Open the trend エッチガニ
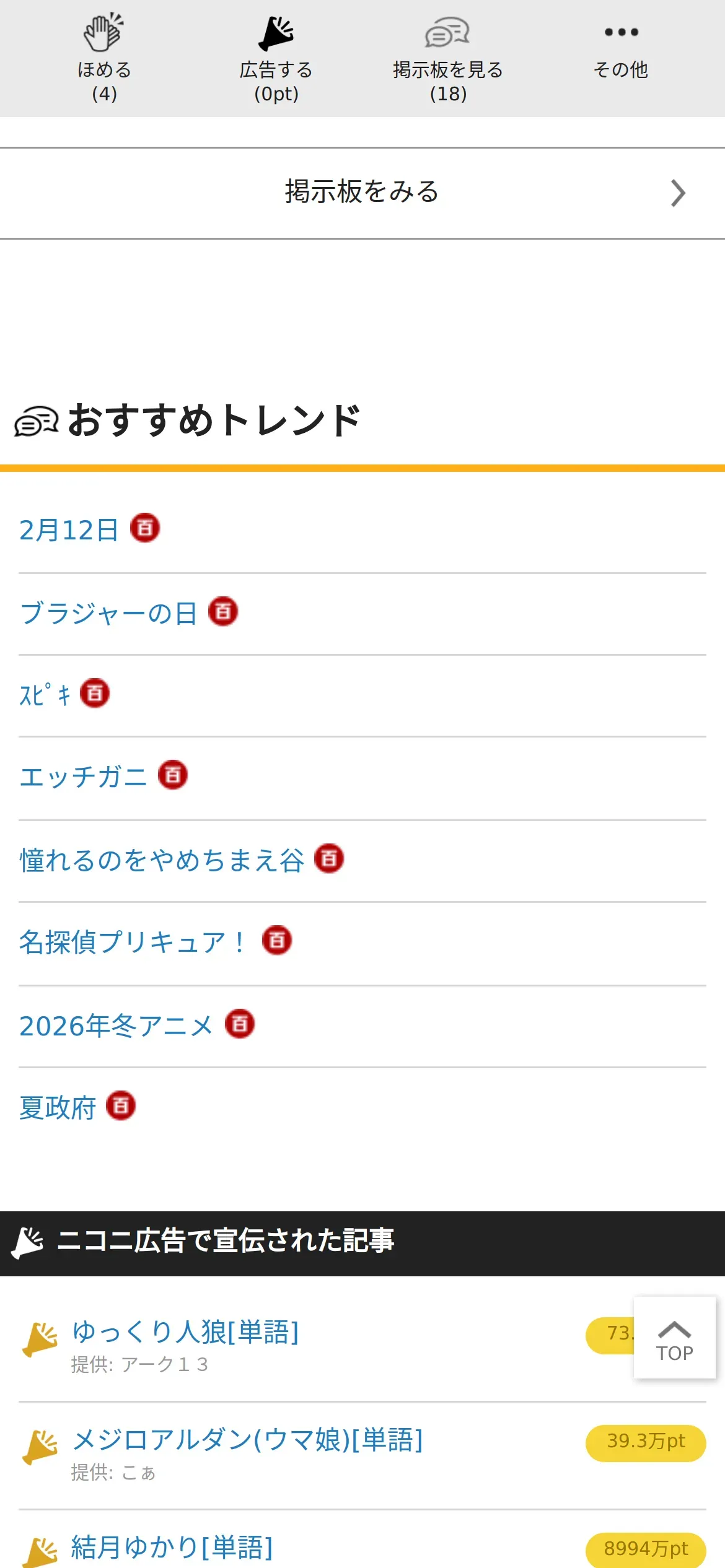 (x=83, y=777)
